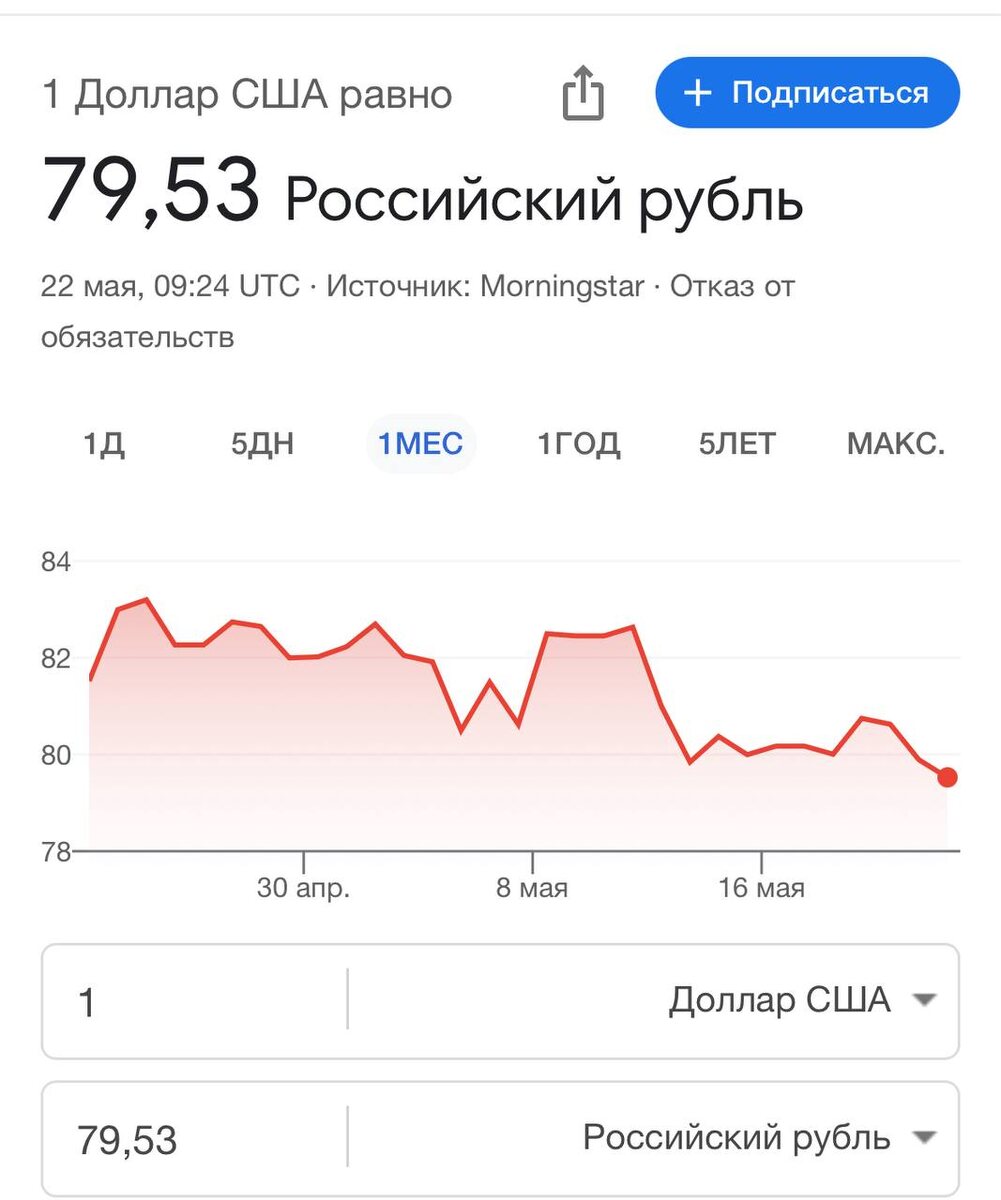
Task: Edit the dollar amount field showing 1
Action: (x=190, y=1001)
